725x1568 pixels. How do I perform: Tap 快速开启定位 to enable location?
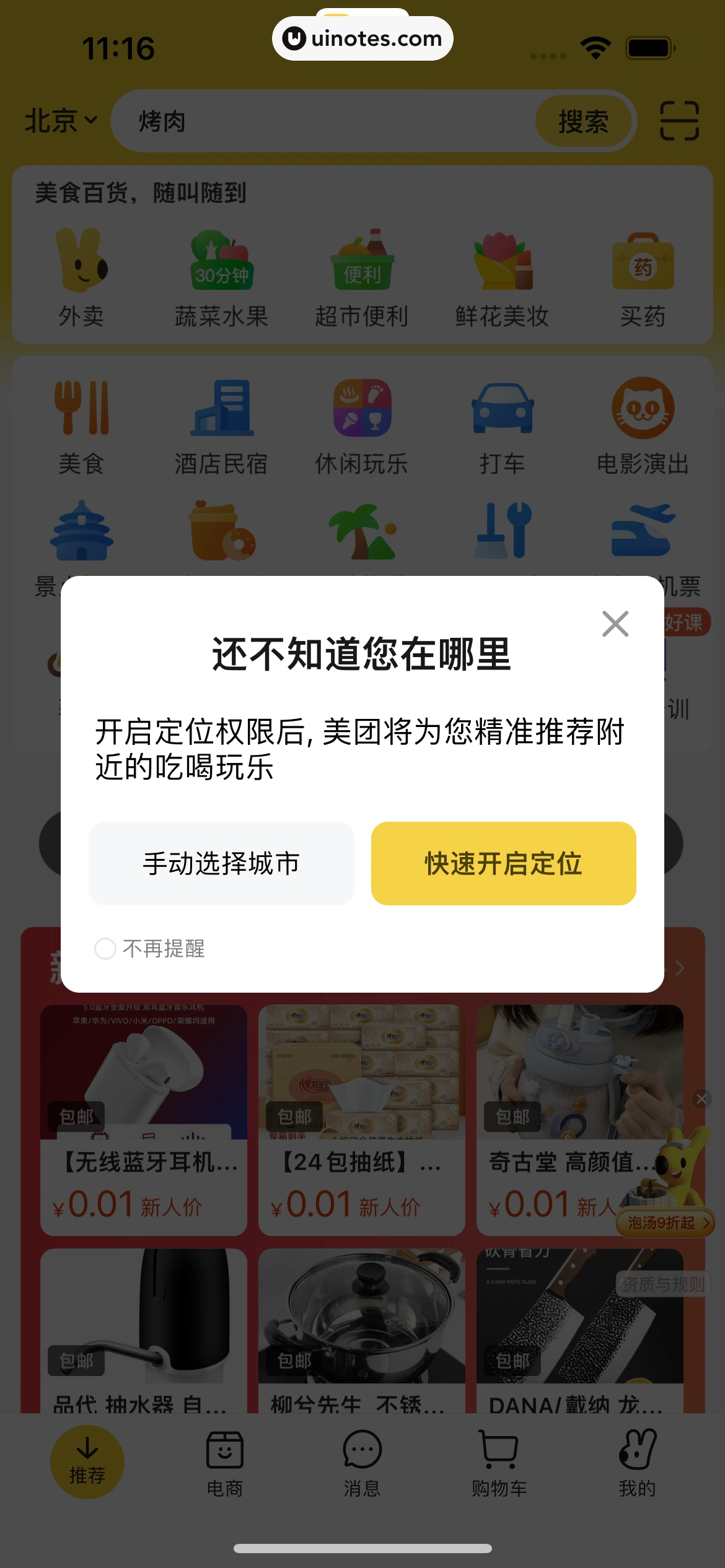pos(503,863)
